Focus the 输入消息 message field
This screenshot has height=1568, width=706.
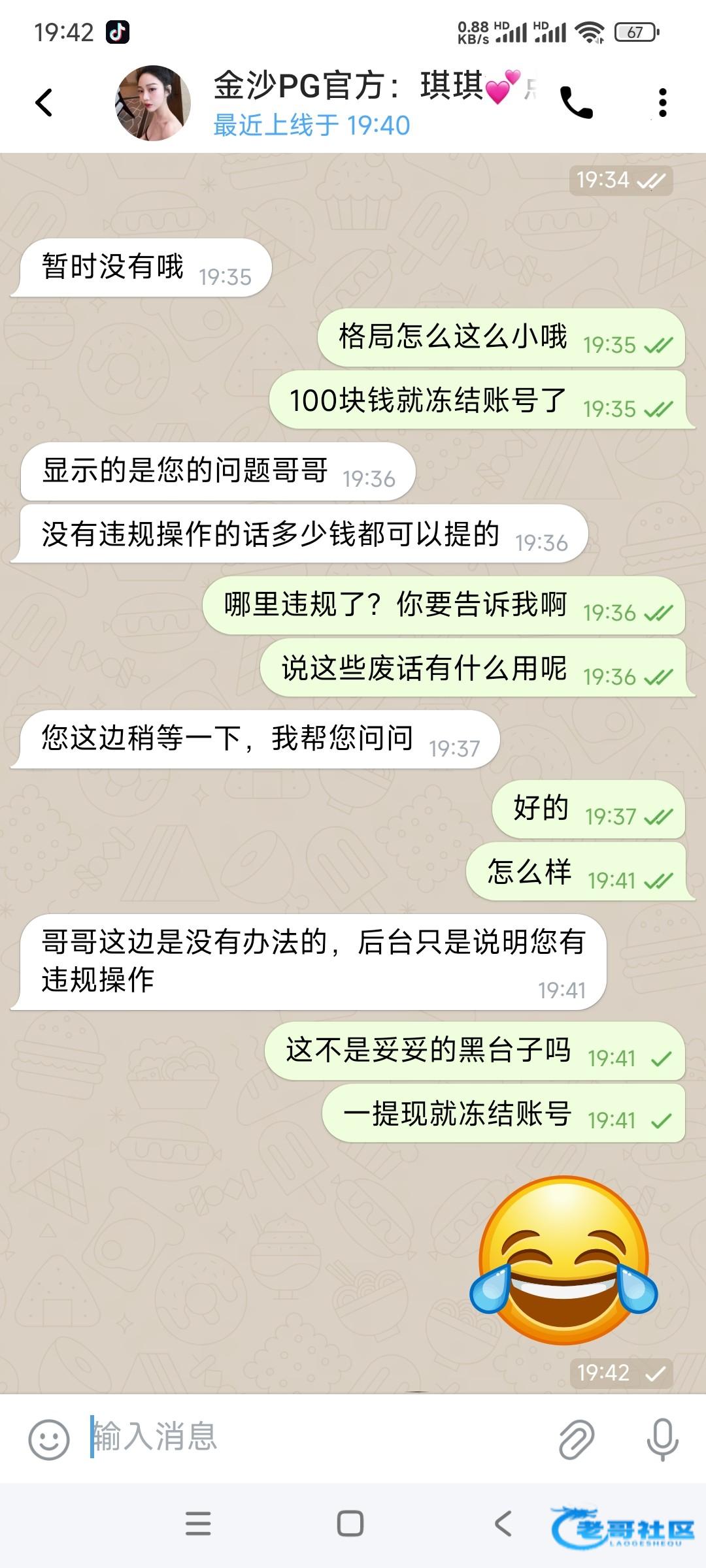(314, 1437)
